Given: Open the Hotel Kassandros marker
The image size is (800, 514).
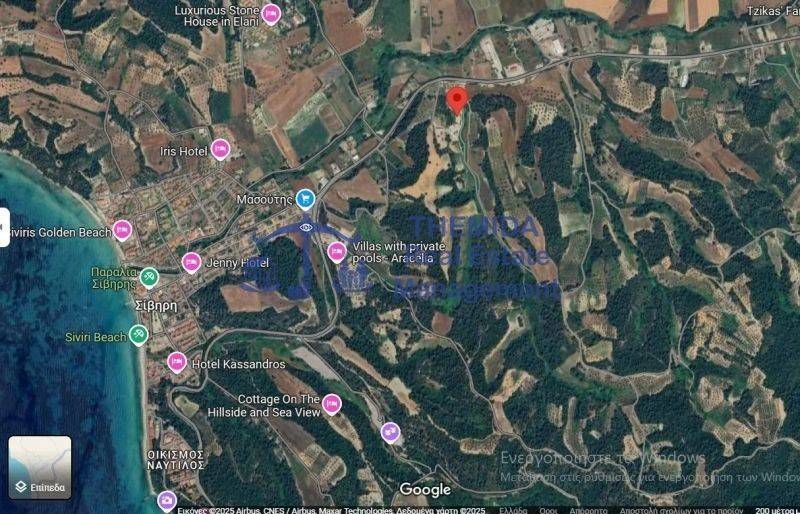Looking at the screenshot, I should (177, 362).
